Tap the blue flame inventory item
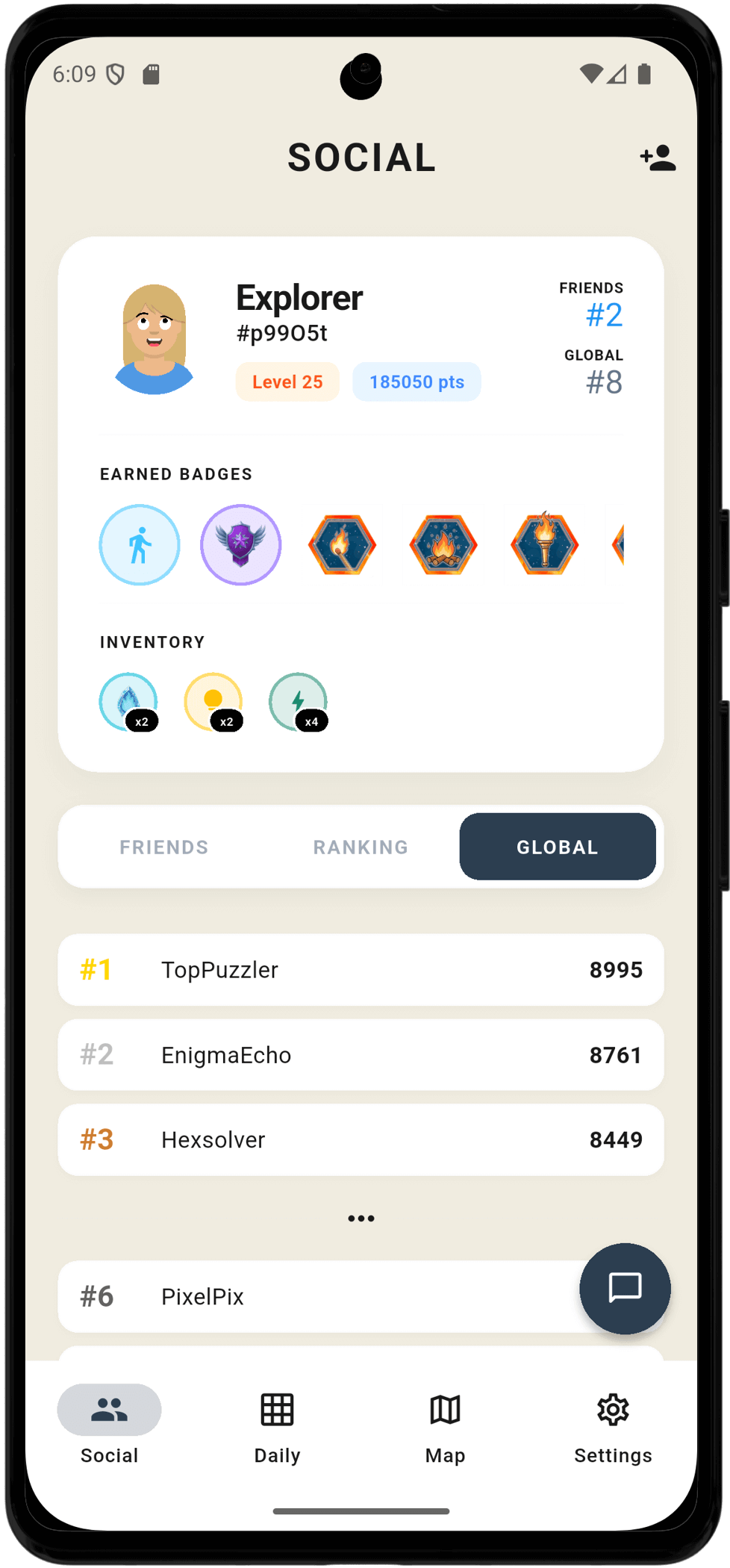 pos(128,702)
